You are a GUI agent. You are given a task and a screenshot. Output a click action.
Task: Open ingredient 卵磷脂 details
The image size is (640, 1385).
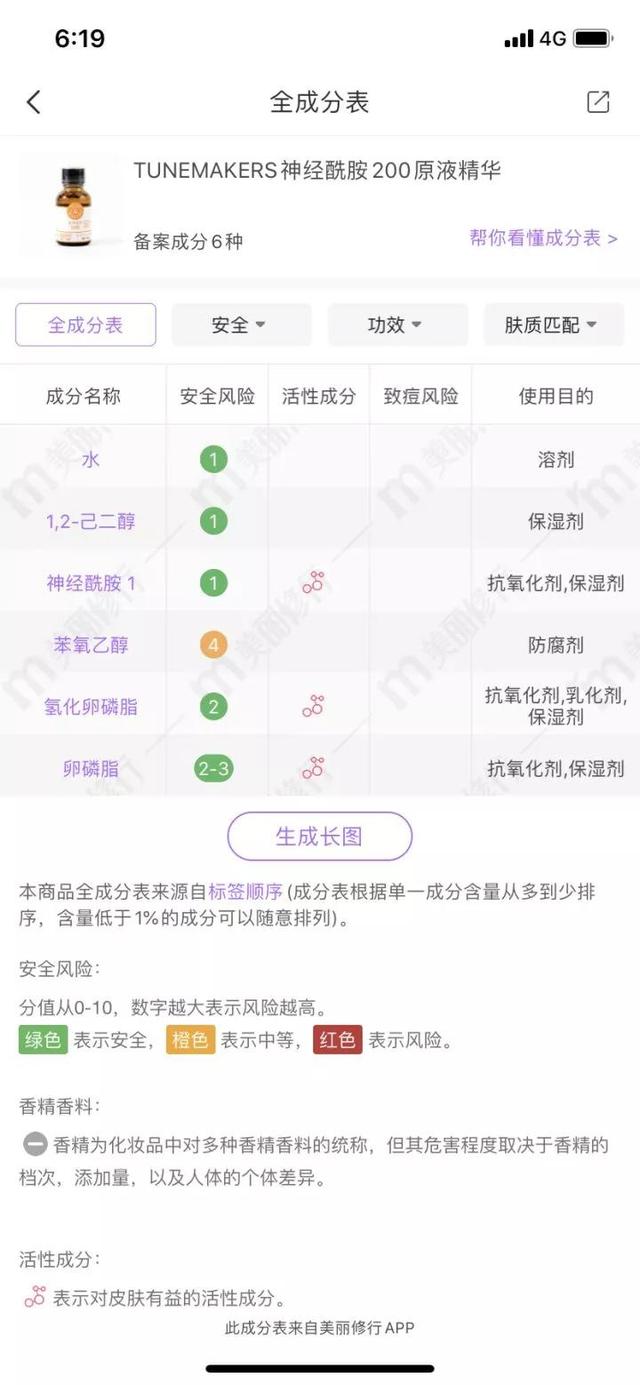coord(90,768)
